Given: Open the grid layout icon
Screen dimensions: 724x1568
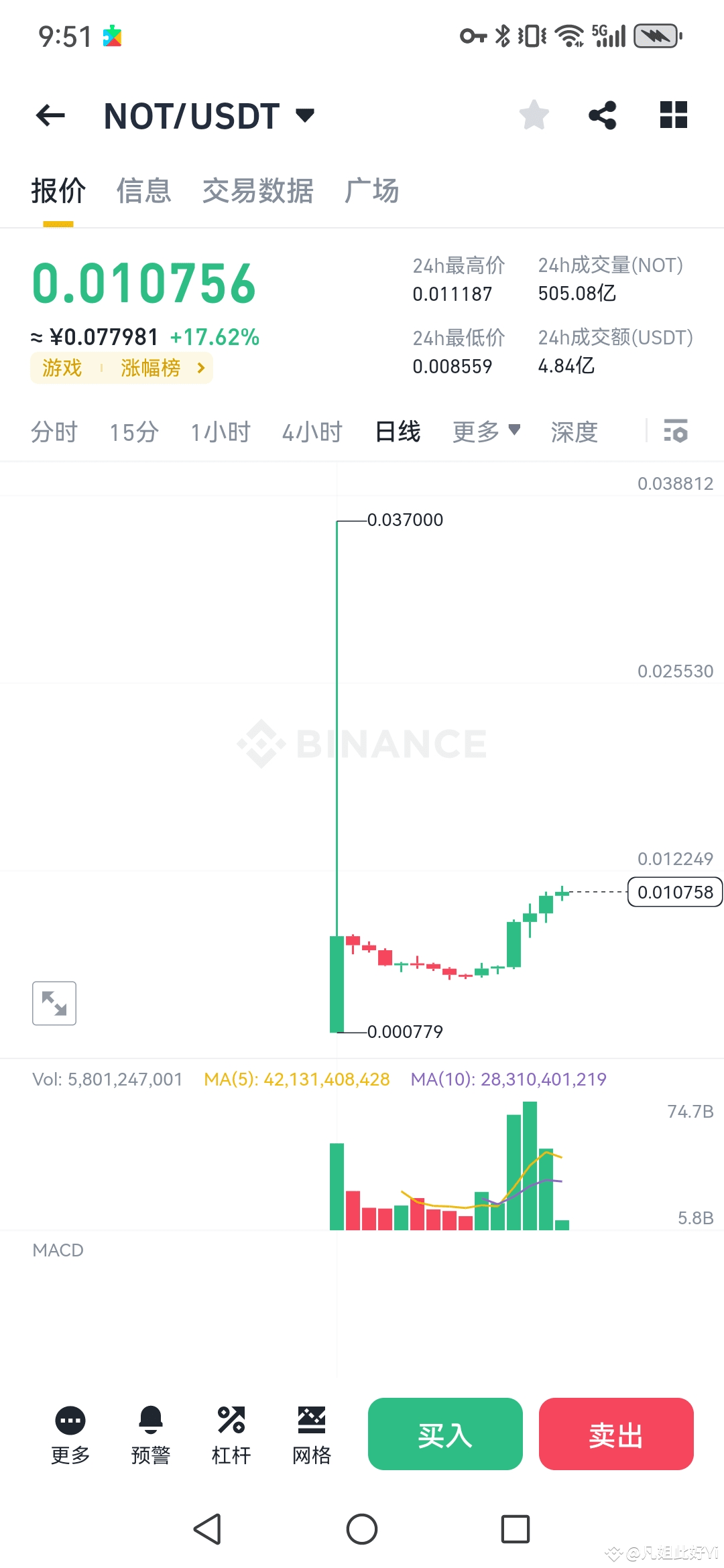Looking at the screenshot, I should pyautogui.click(x=674, y=115).
